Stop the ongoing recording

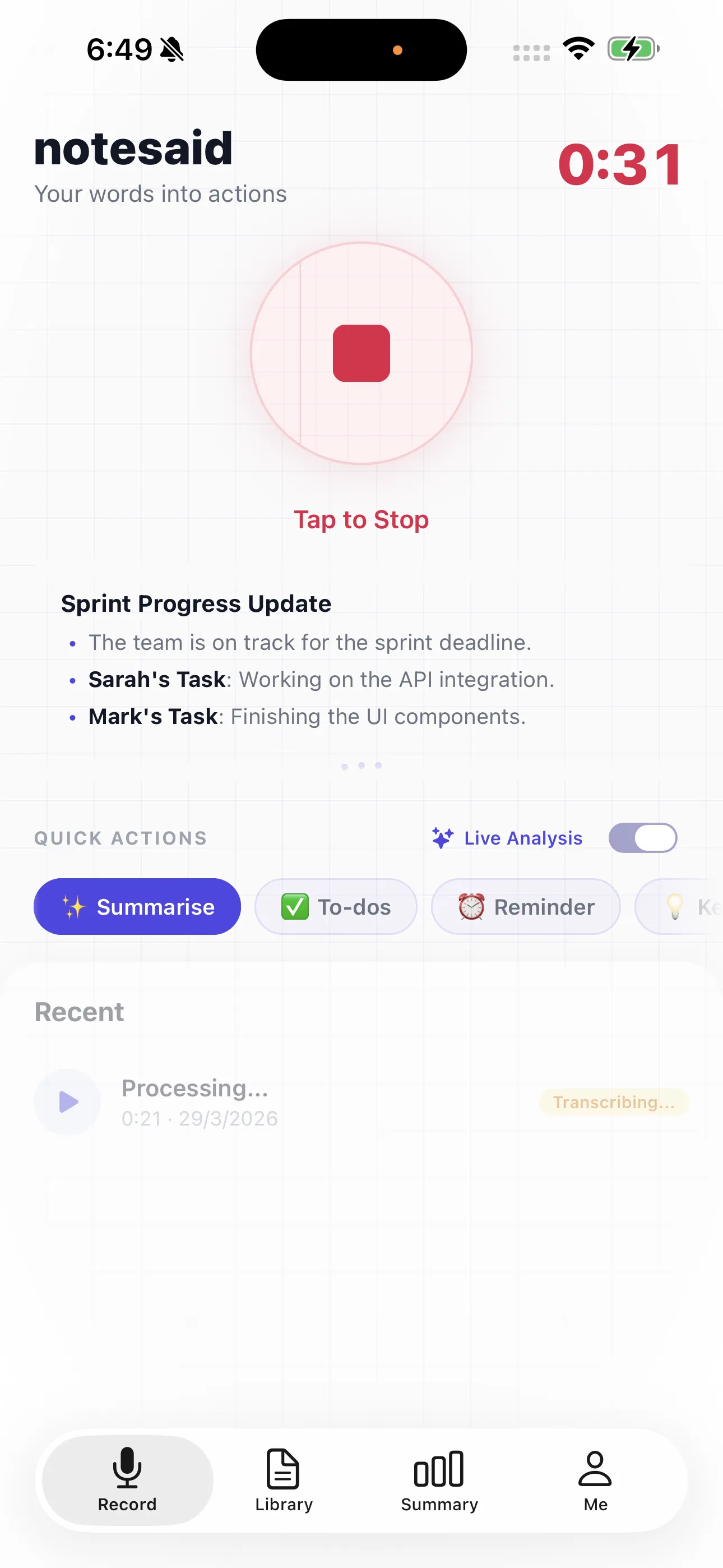pos(361,353)
